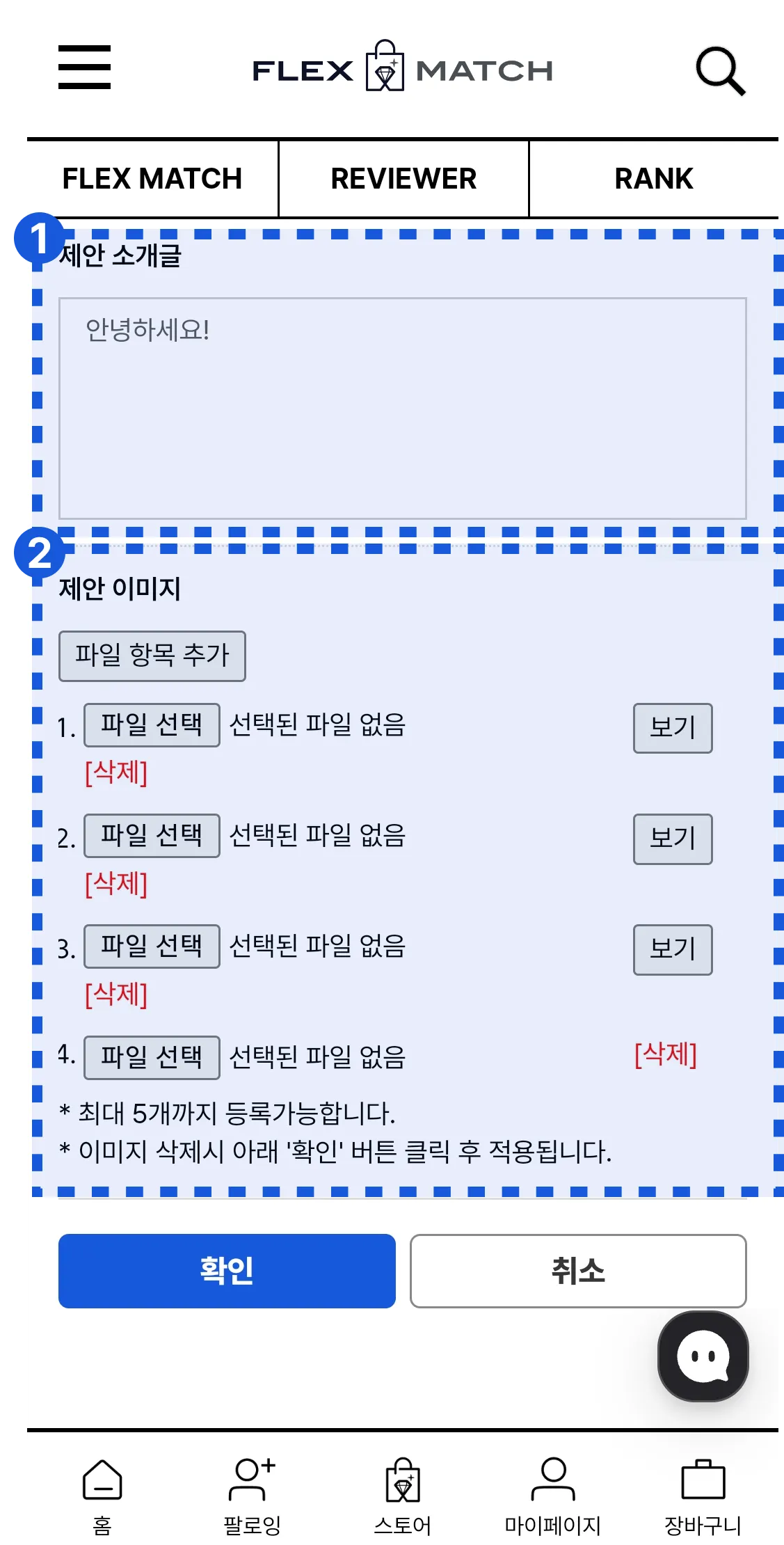Open the 스토어 tab
784x1545 pixels.
tap(403, 1493)
